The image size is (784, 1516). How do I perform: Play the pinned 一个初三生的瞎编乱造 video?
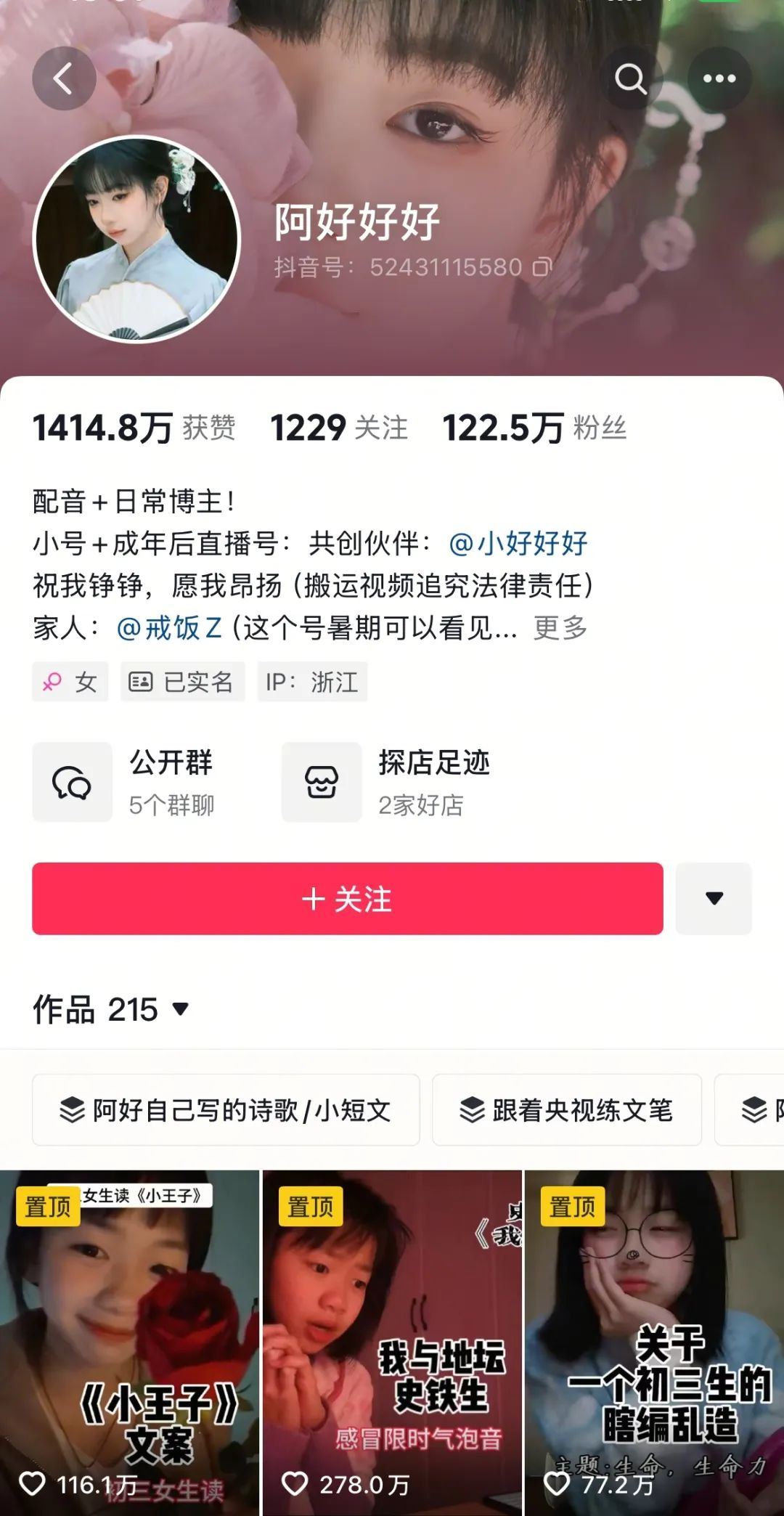(654, 1343)
